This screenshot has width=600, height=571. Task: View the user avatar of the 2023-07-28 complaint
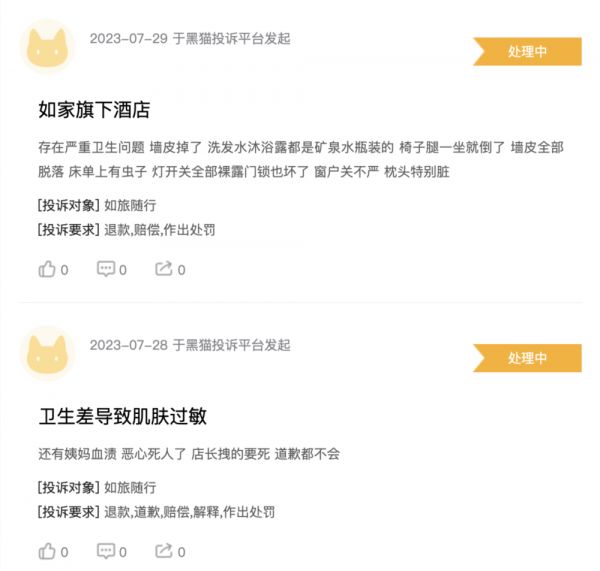46,352
